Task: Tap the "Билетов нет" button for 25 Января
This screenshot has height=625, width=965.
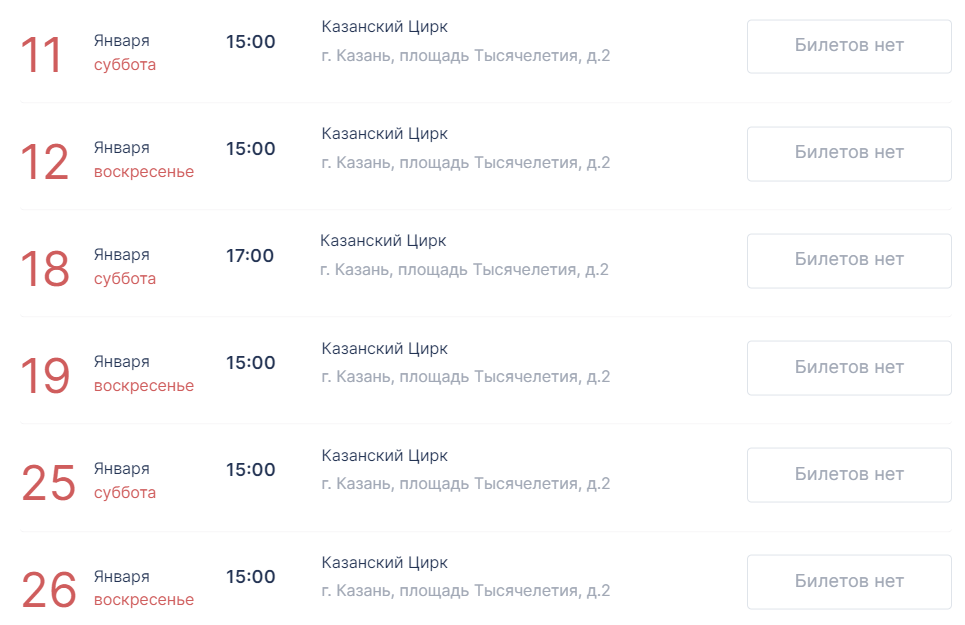Action: (x=849, y=475)
